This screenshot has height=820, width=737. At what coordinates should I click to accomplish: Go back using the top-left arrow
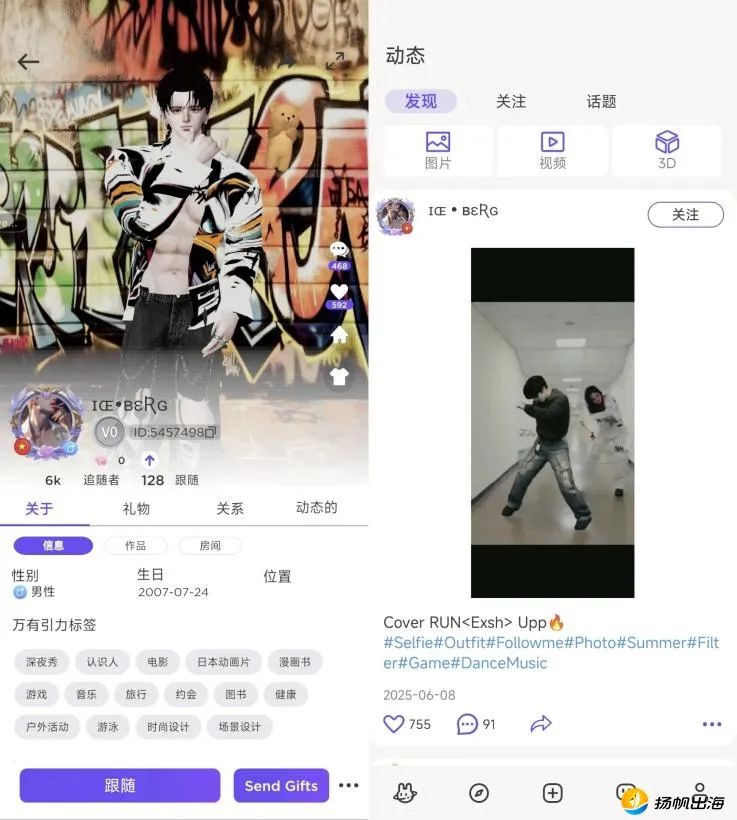(28, 62)
